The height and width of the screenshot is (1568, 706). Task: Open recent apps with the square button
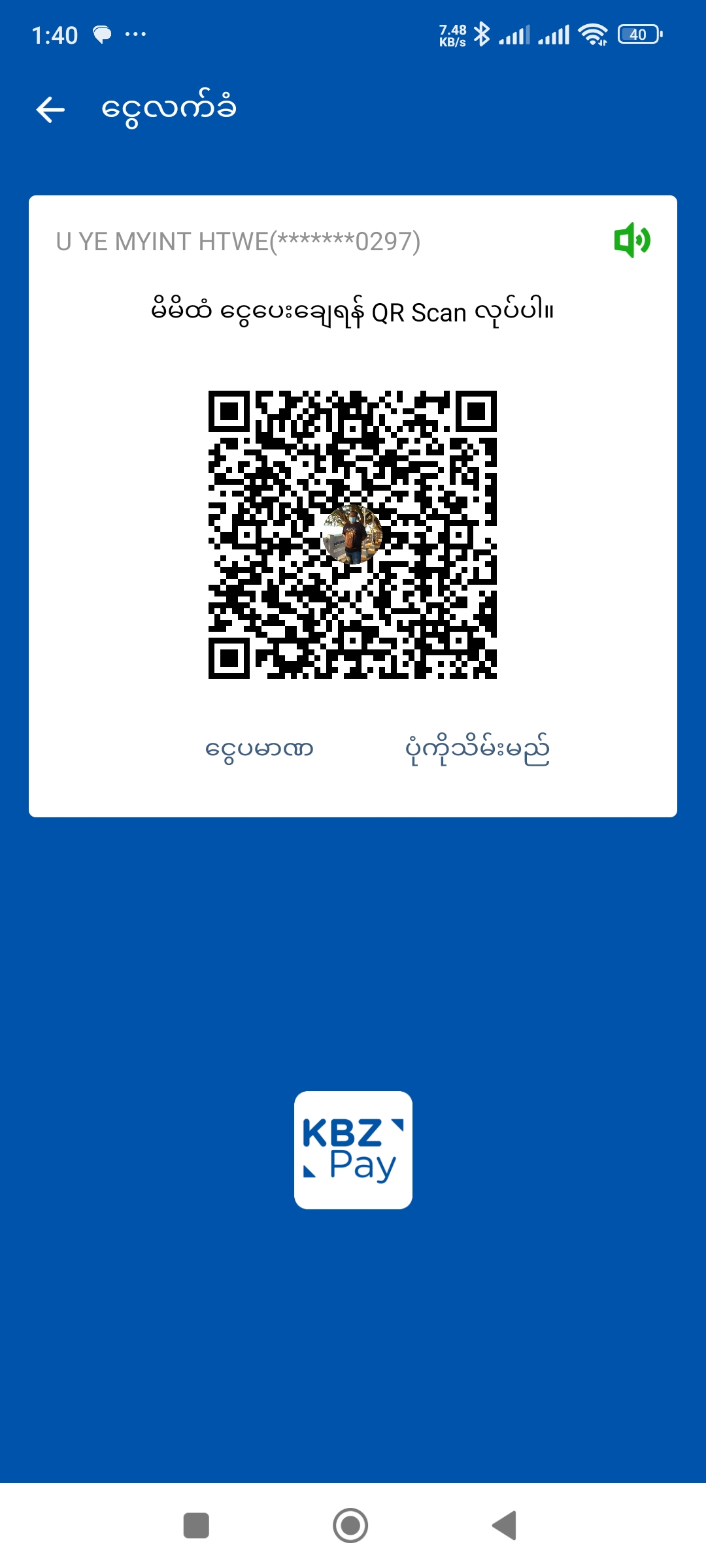[196, 1526]
